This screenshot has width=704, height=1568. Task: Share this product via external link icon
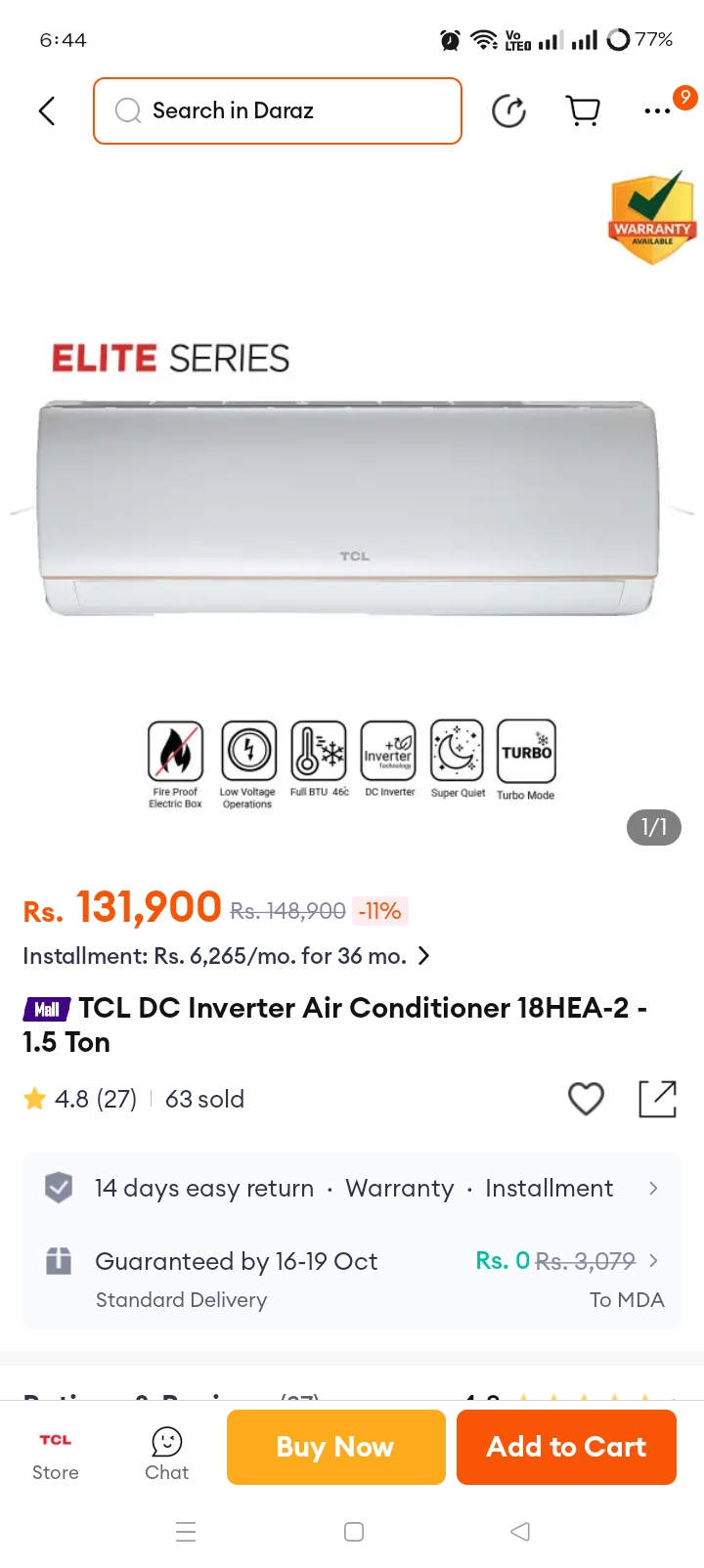pos(657,1099)
